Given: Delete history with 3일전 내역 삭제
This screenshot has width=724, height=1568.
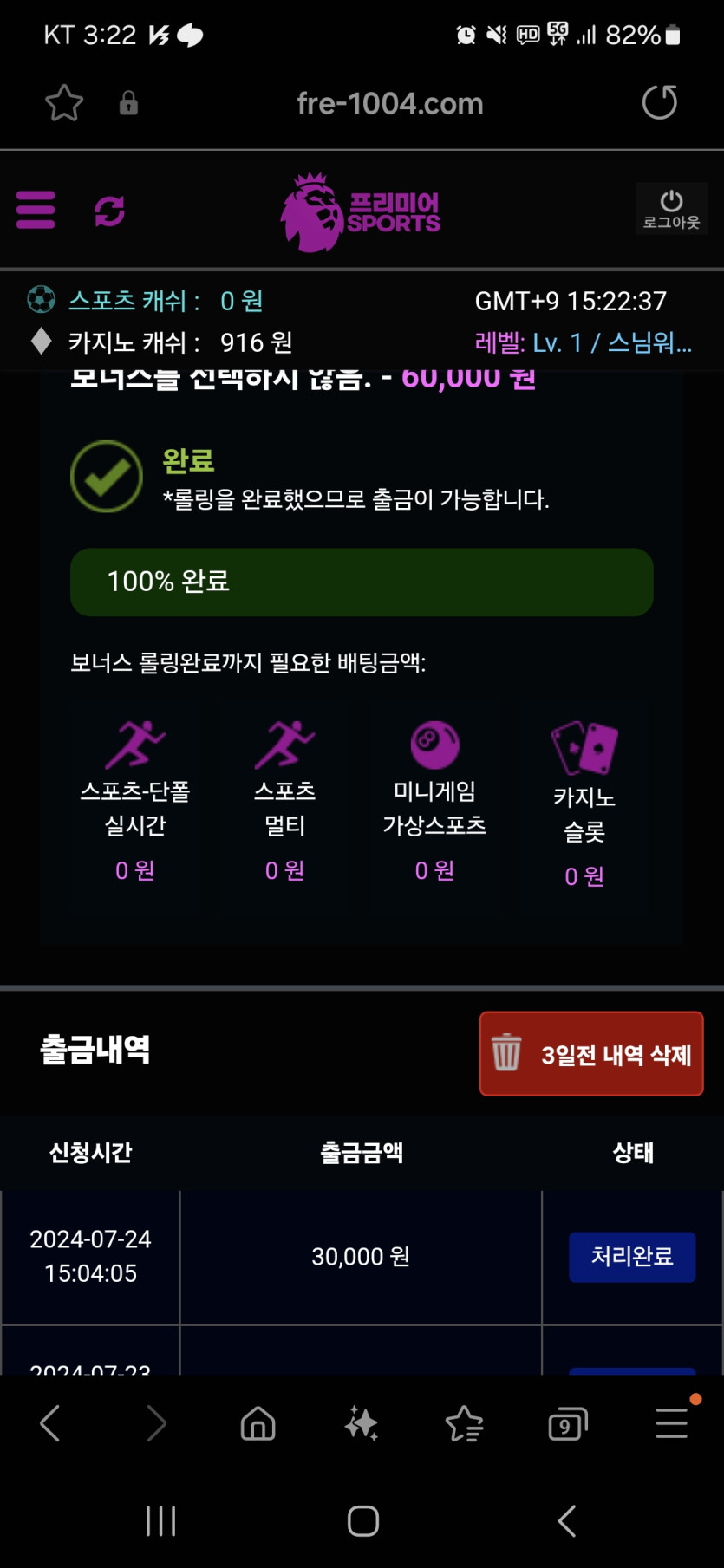Looking at the screenshot, I should coord(591,1054).
